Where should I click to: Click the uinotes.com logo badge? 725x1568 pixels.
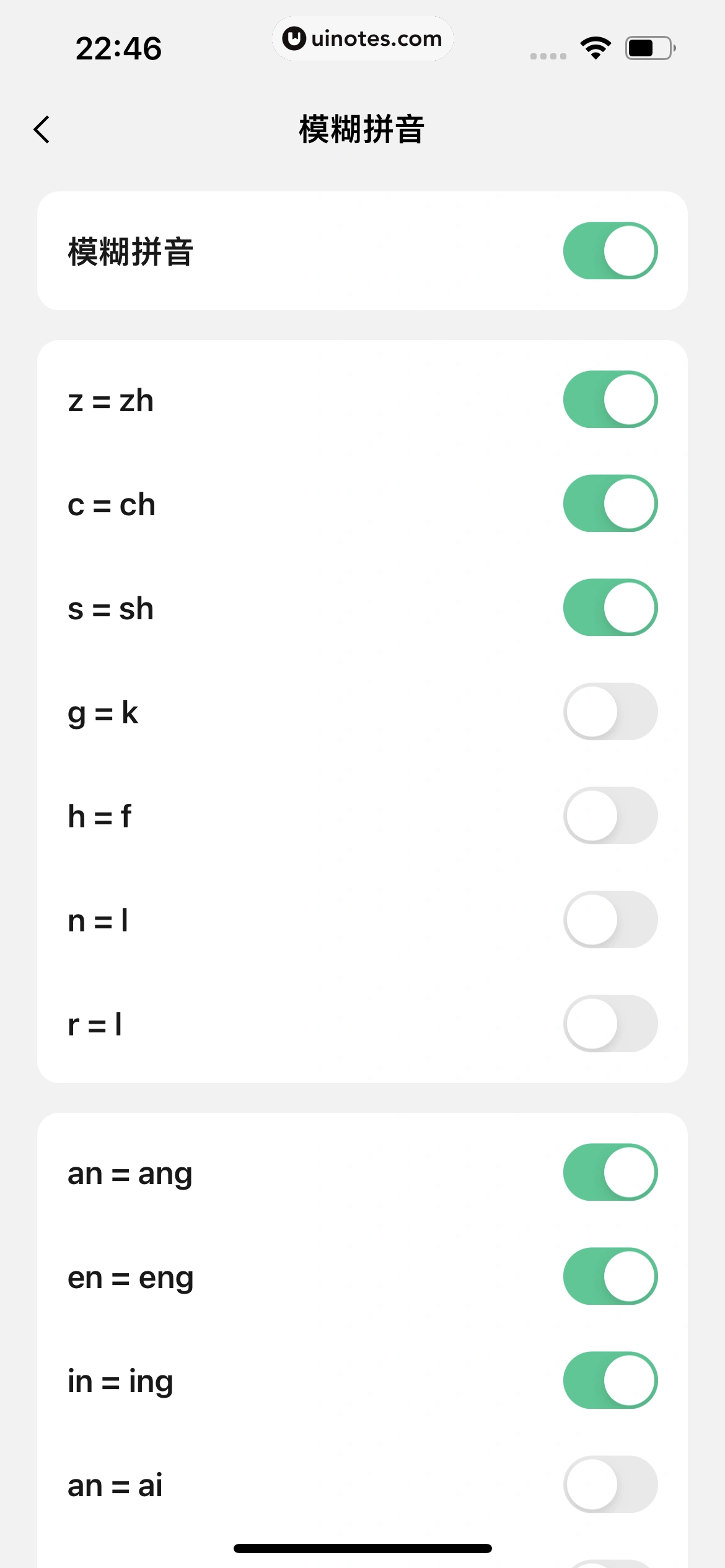coord(362,38)
